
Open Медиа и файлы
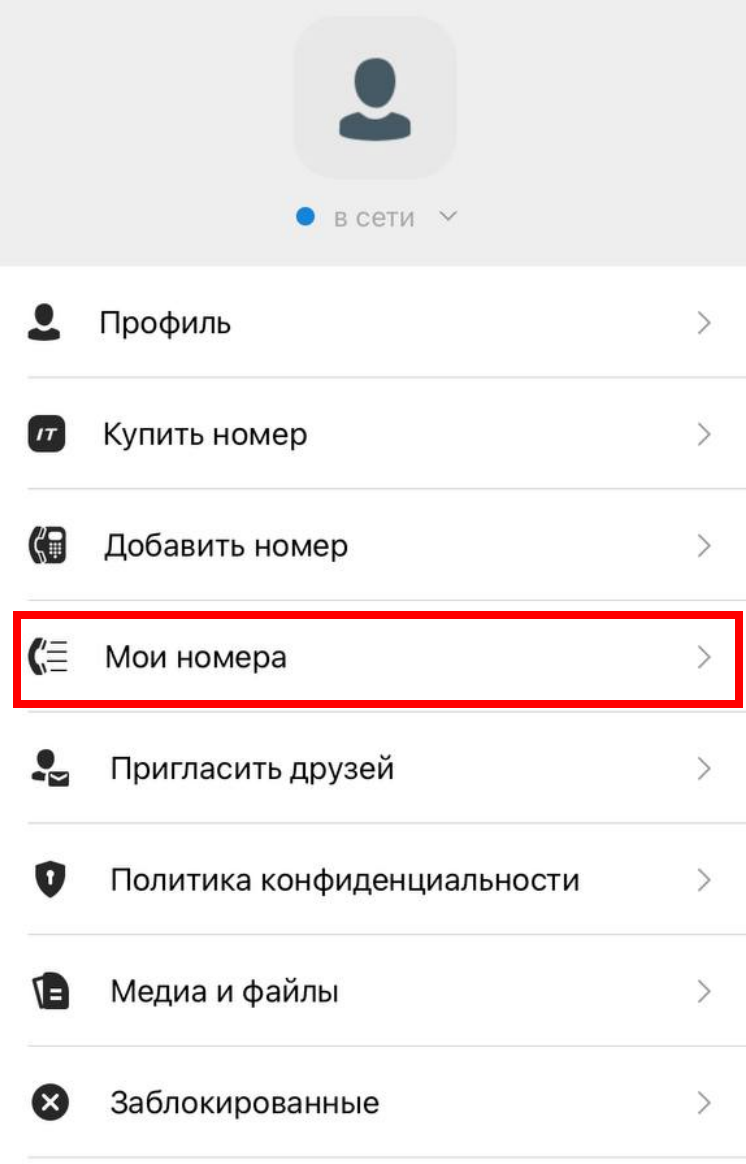tap(372, 992)
